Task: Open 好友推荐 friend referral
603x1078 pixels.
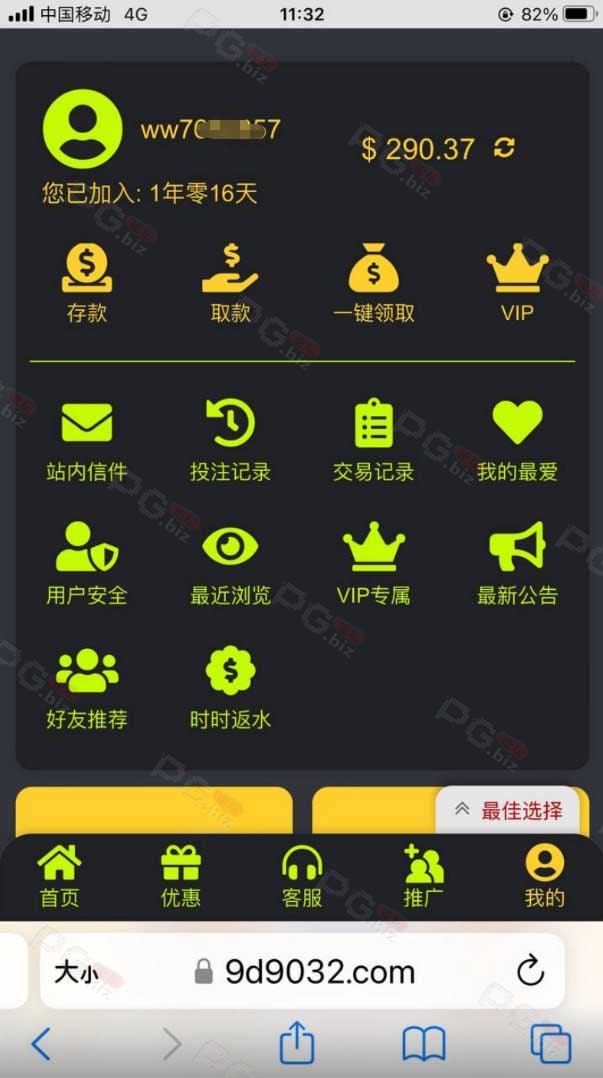Action: [x=87, y=689]
